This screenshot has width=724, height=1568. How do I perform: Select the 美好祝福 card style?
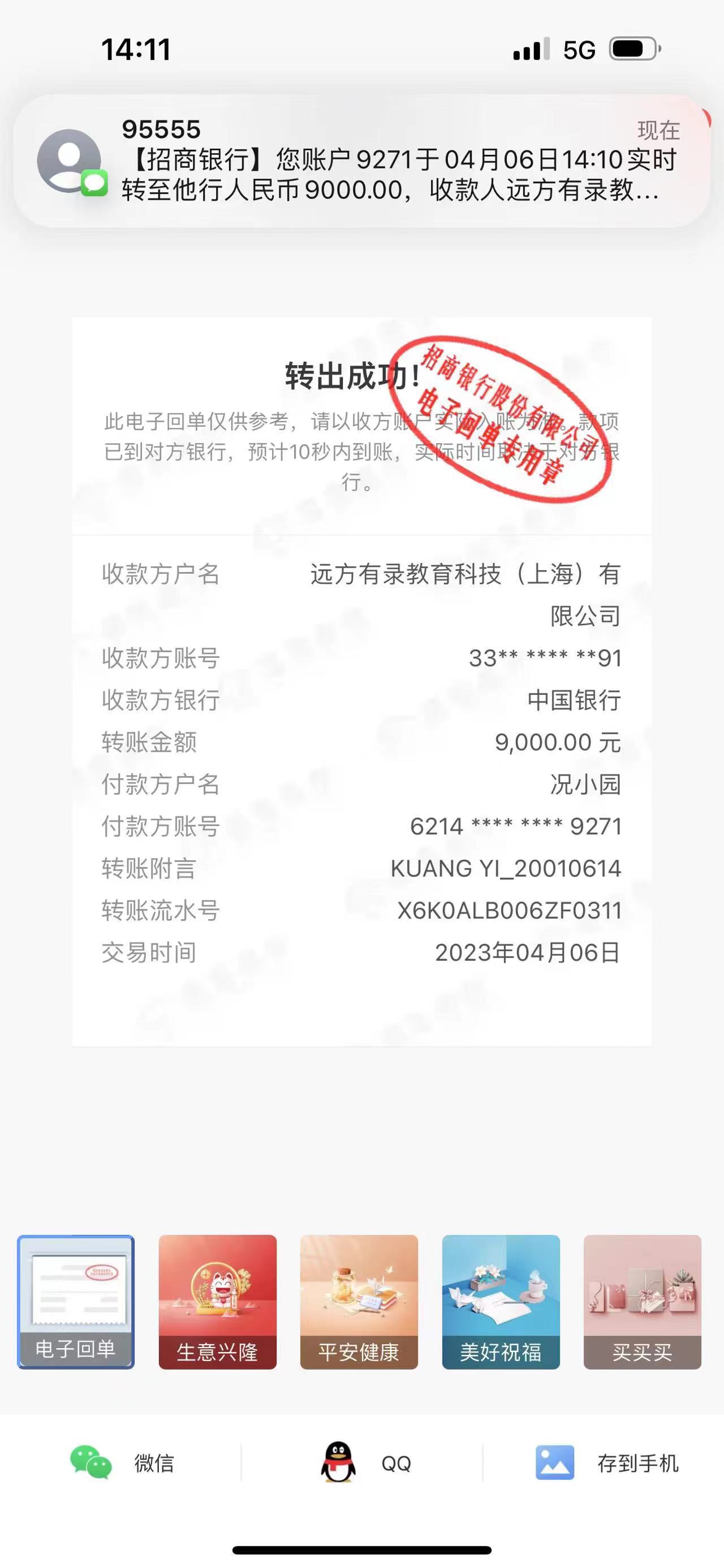tap(501, 1301)
